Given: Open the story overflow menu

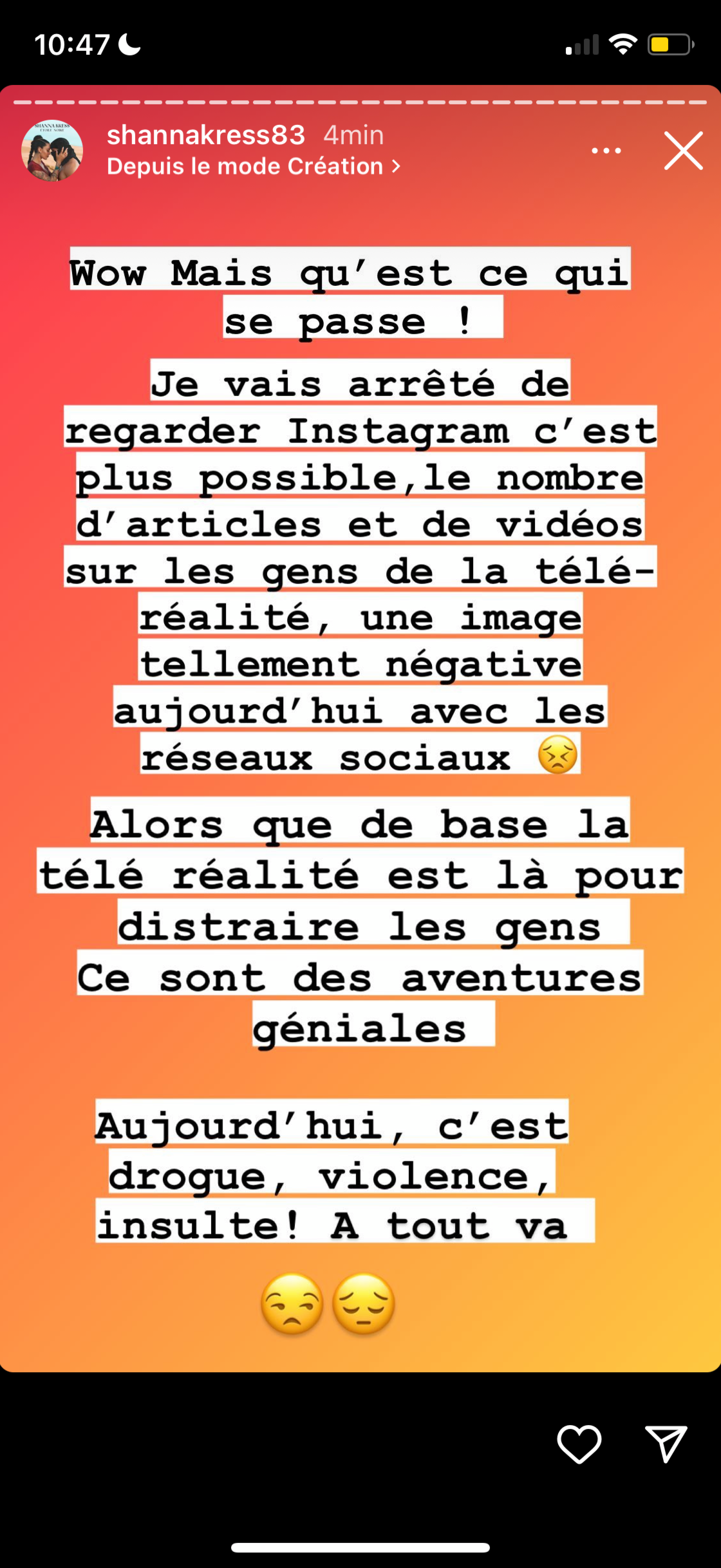Looking at the screenshot, I should pos(606,151).
